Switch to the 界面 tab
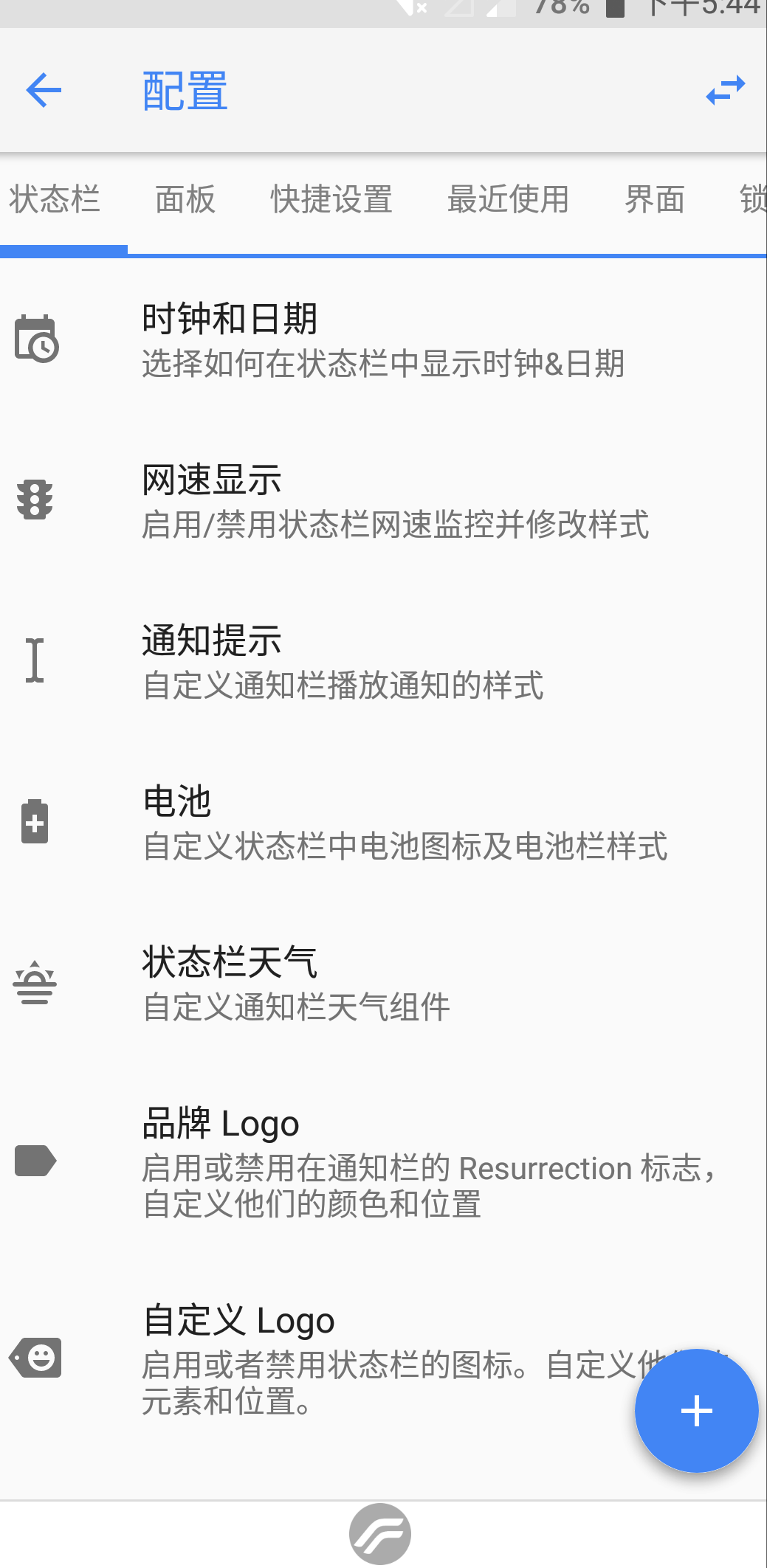The height and width of the screenshot is (1568, 767). (653, 200)
